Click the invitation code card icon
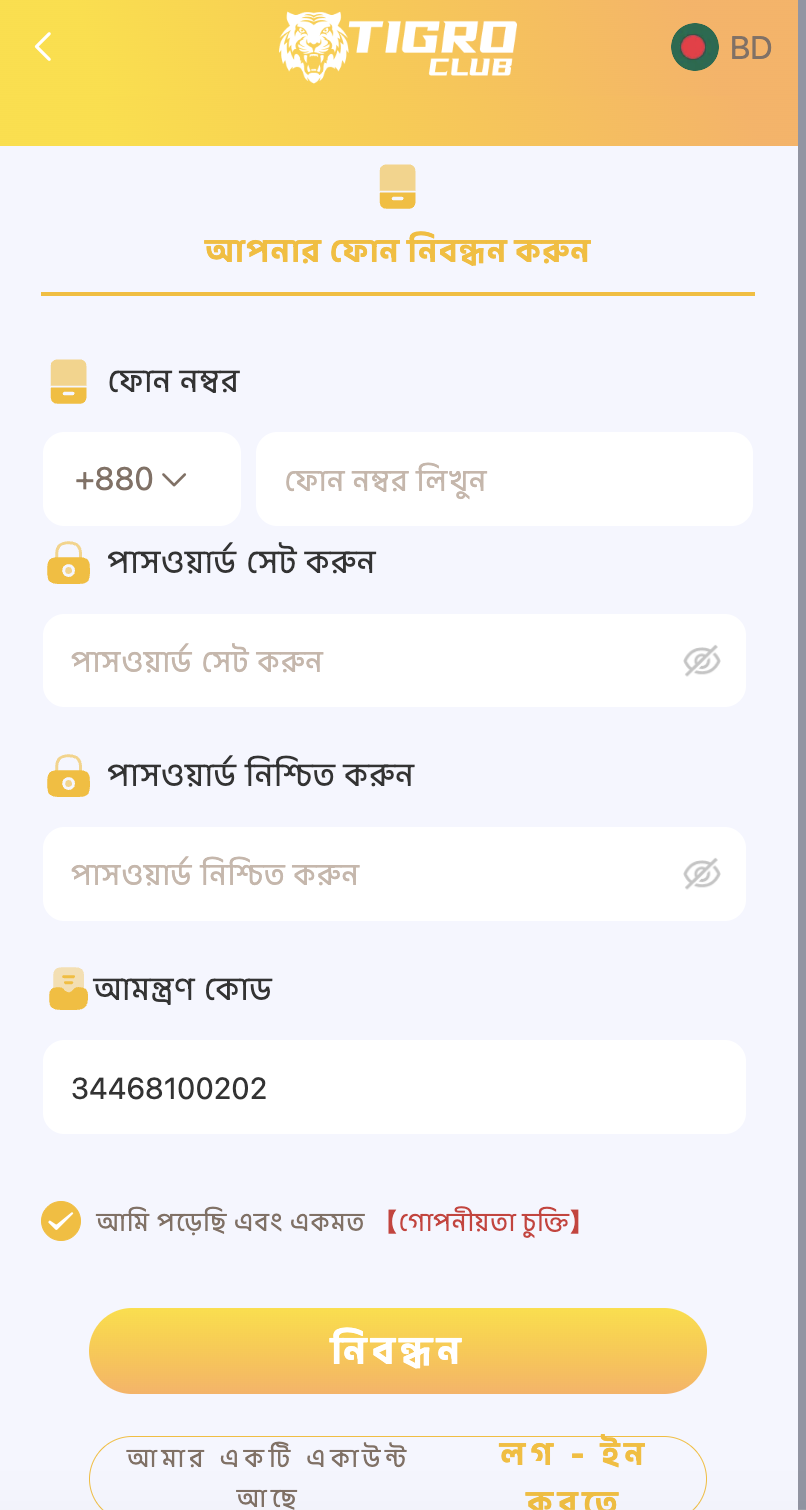Screen dimensions: 806x1510 67,988
